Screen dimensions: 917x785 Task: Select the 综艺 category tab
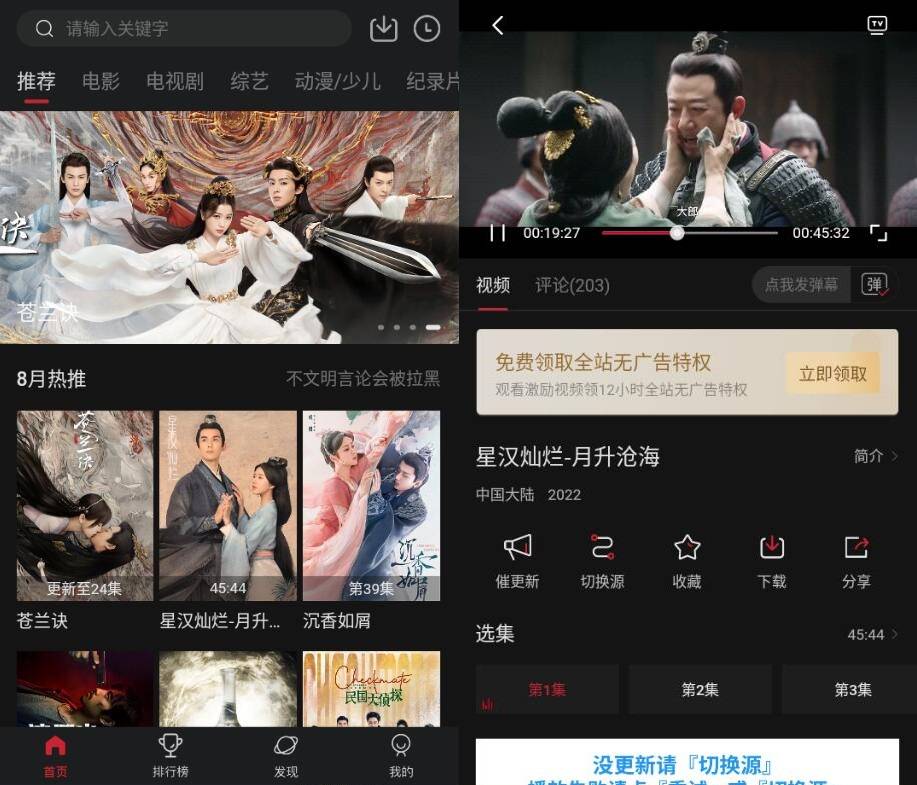tap(249, 82)
